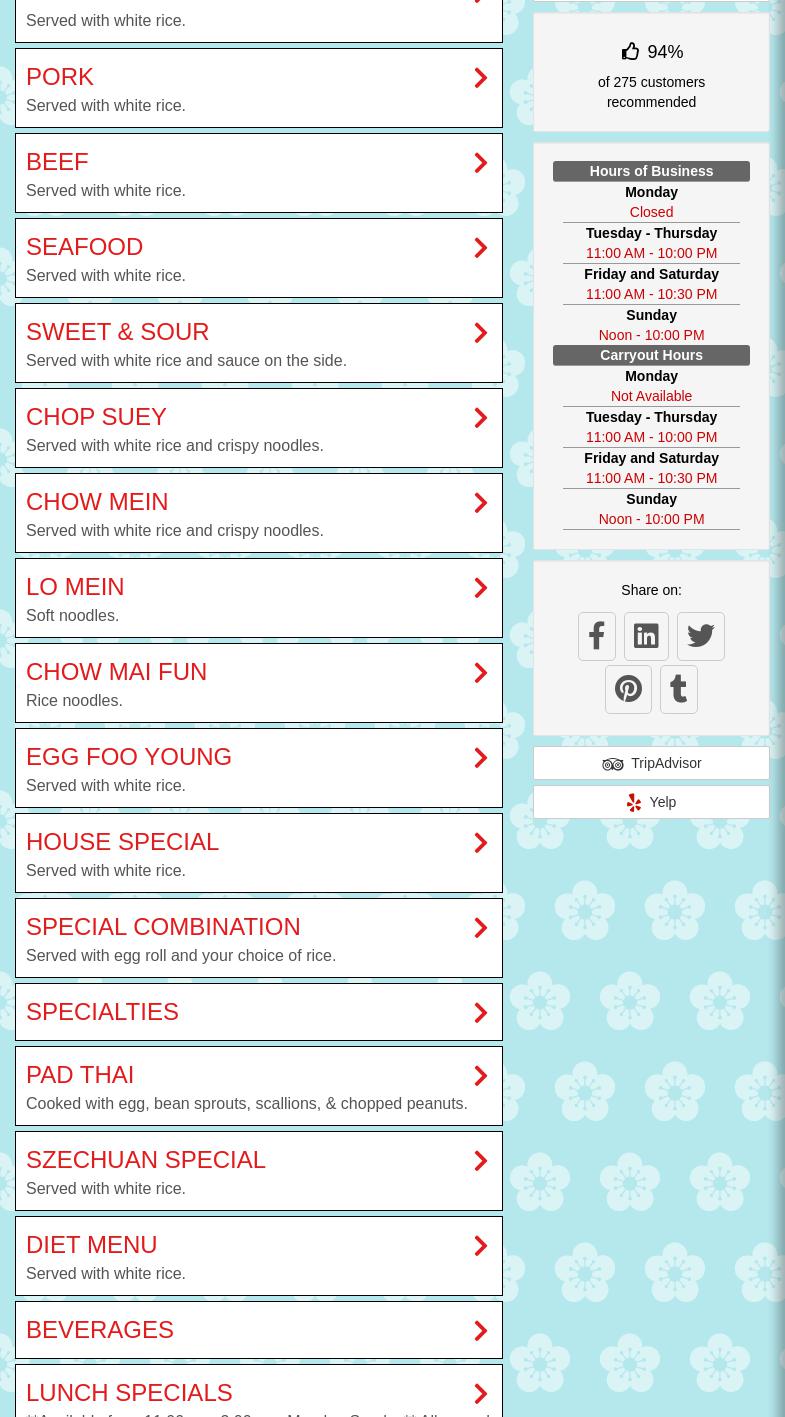Open the DIET MENU category
The height and width of the screenshot is (1417, 785).
point(258,1256)
